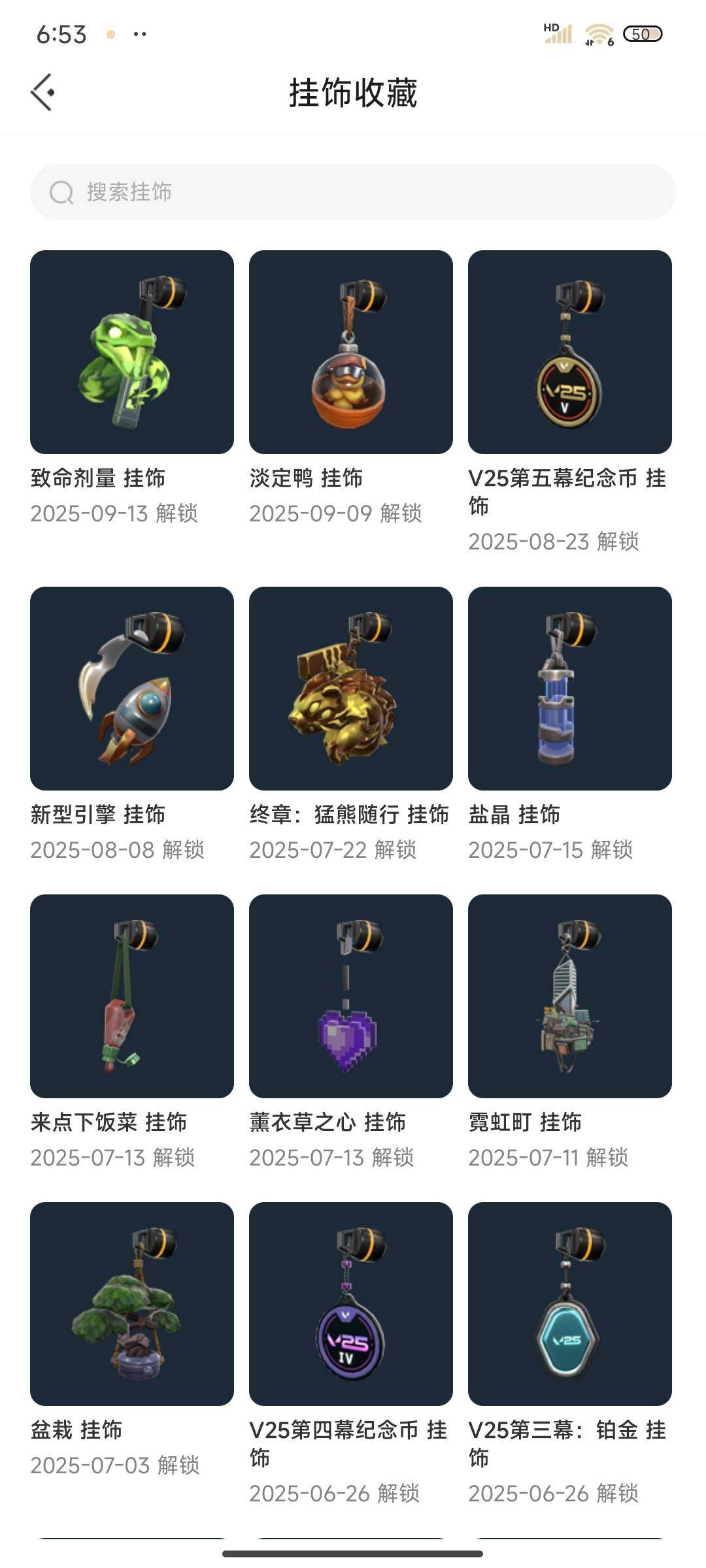Open the 致命剂量 挂饰 card
The image size is (706, 1568).
132,352
